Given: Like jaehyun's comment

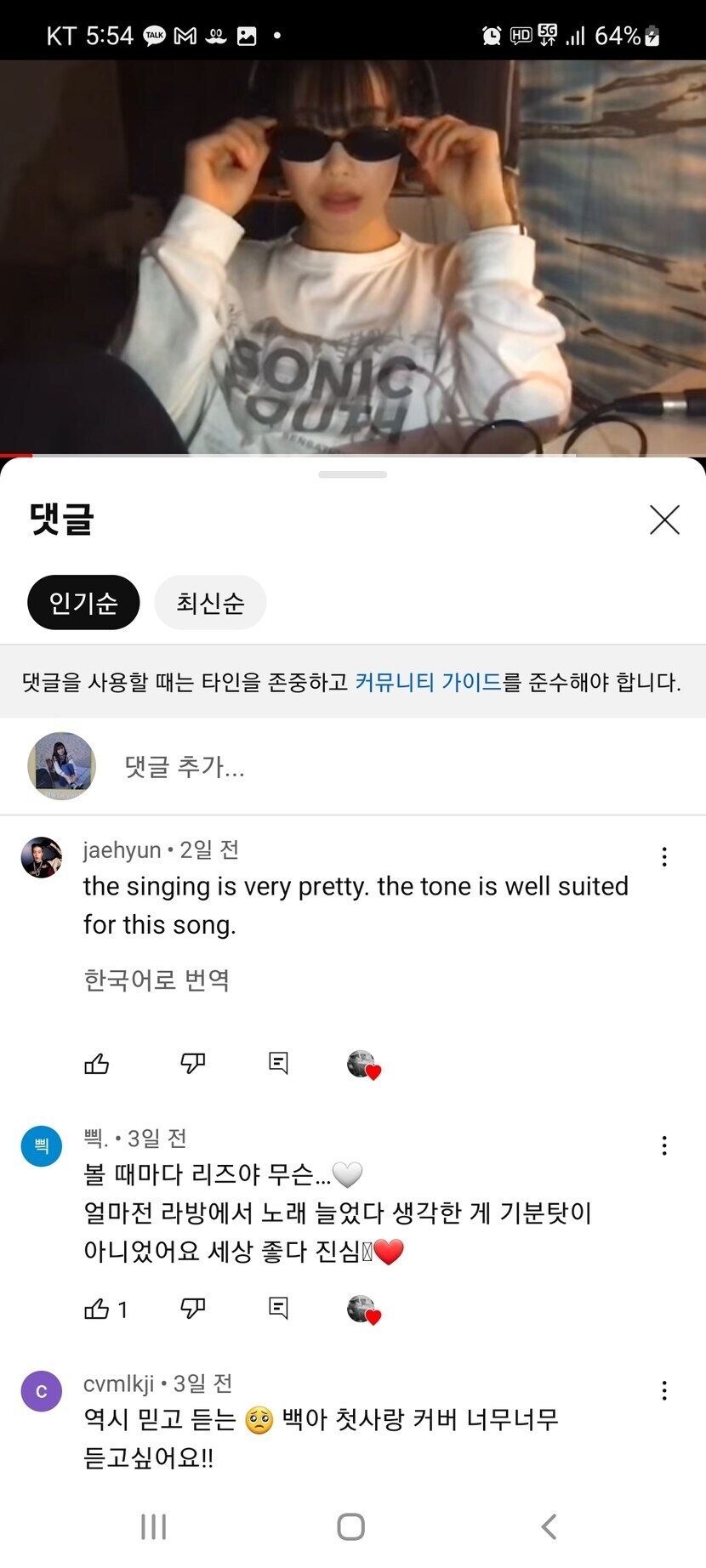Looking at the screenshot, I should point(97,1064).
